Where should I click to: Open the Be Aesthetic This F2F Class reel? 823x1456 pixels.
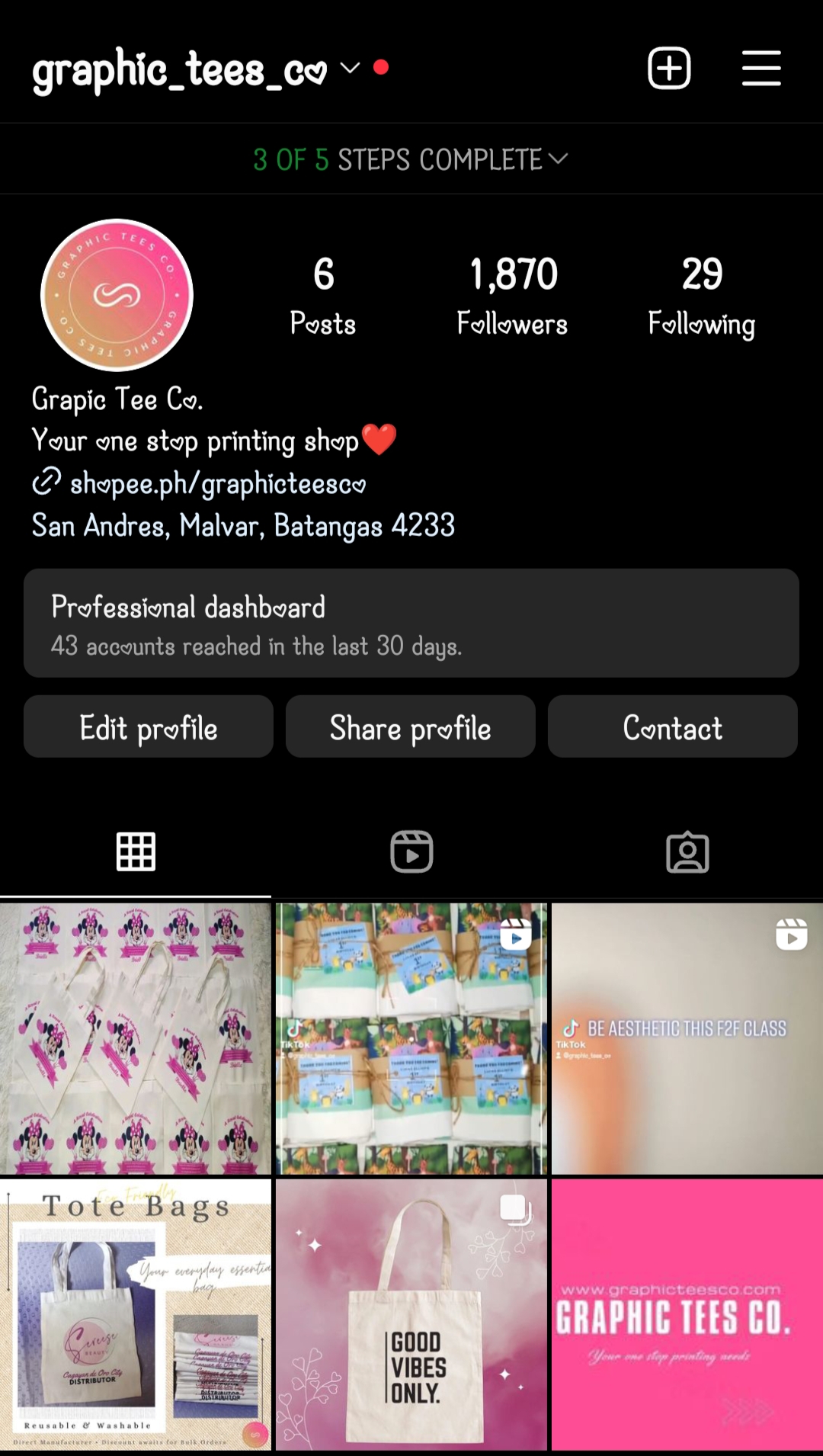click(x=687, y=1038)
